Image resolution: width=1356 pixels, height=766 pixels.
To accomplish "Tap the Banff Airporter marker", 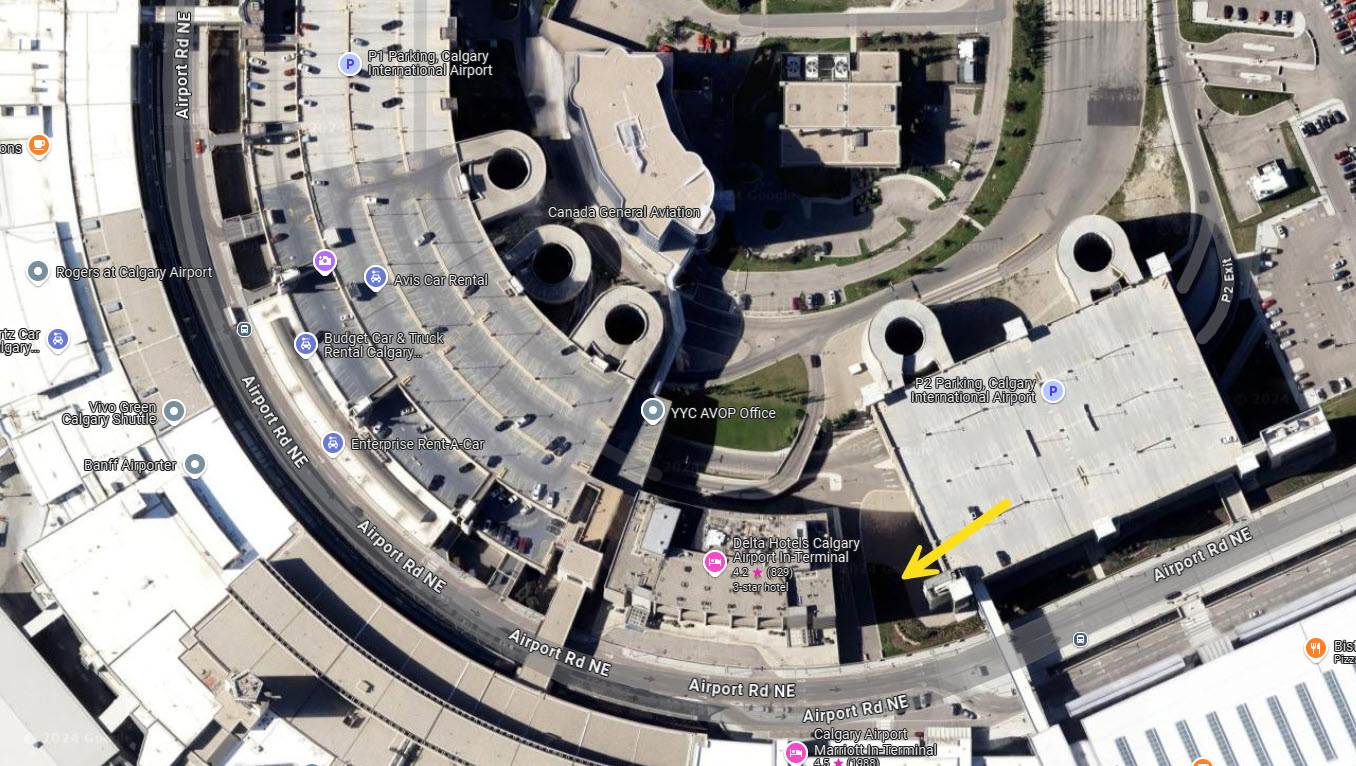I will 195,465.
